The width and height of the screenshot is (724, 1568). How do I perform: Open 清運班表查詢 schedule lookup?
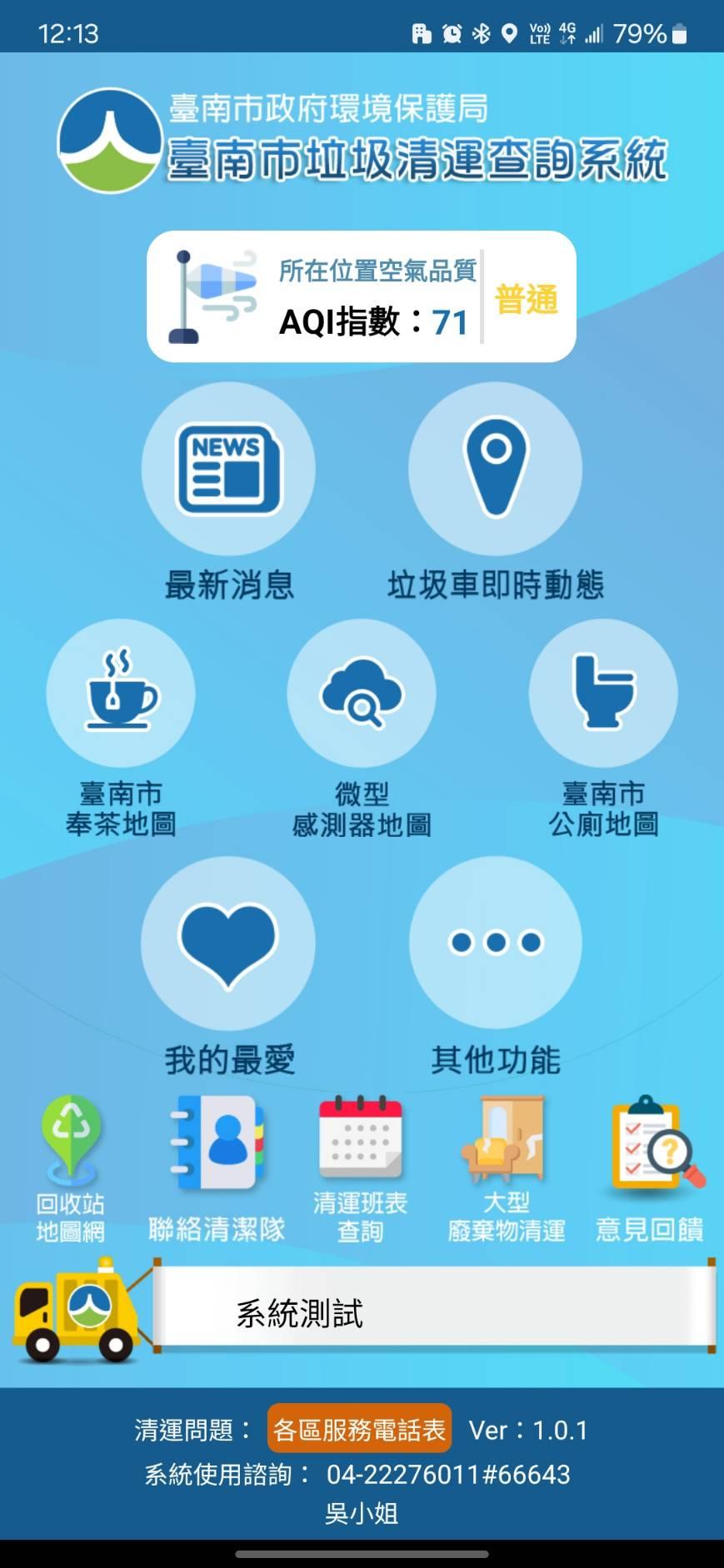click(361, 1166)
